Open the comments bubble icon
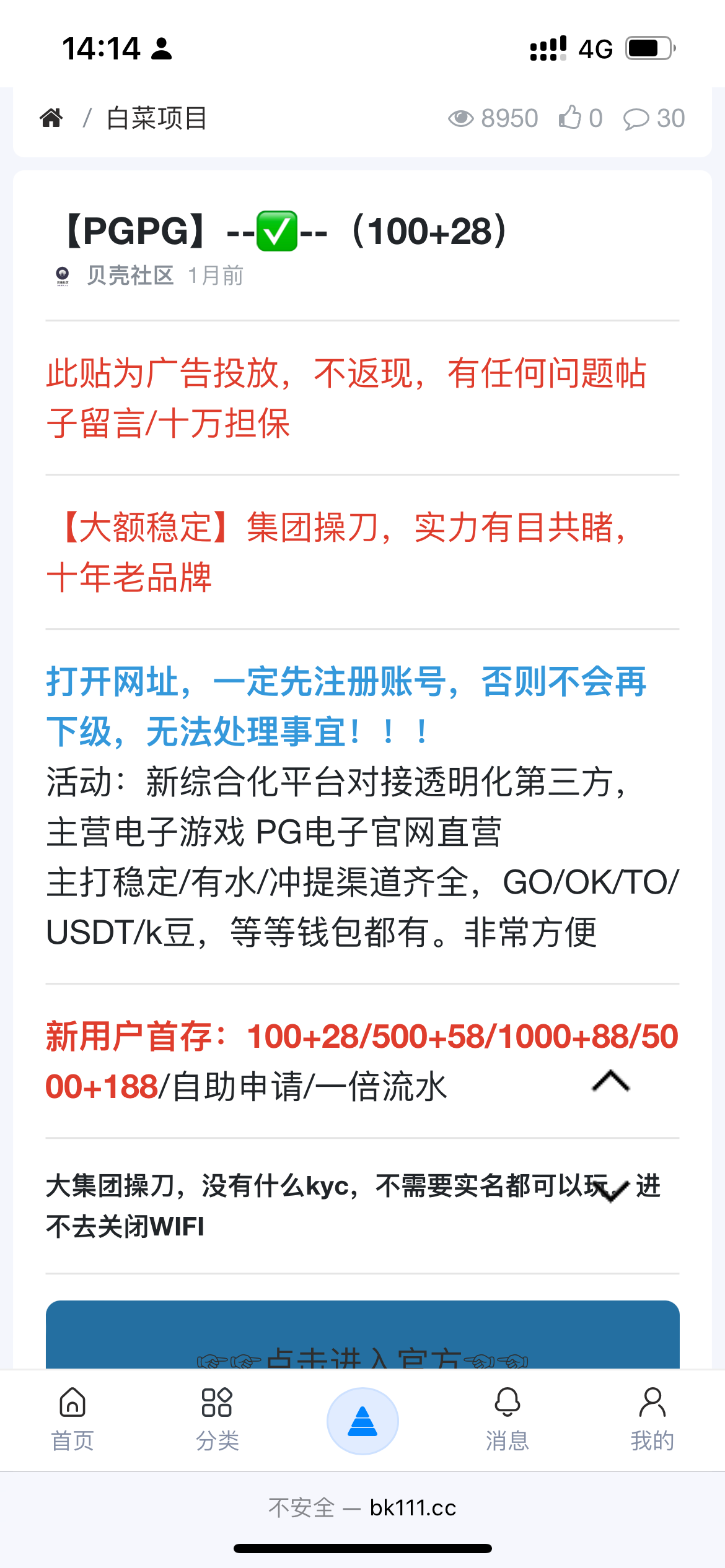The height and width of the screenshot is (1568, 725). [636, 119]
